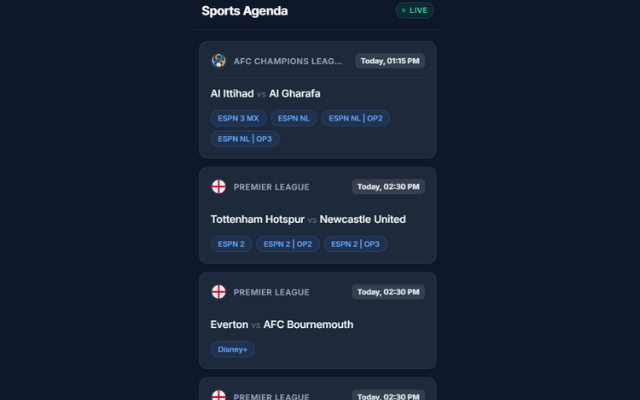Open Tottenham Hotspur vs Newcastle United card

click(308, 219)
